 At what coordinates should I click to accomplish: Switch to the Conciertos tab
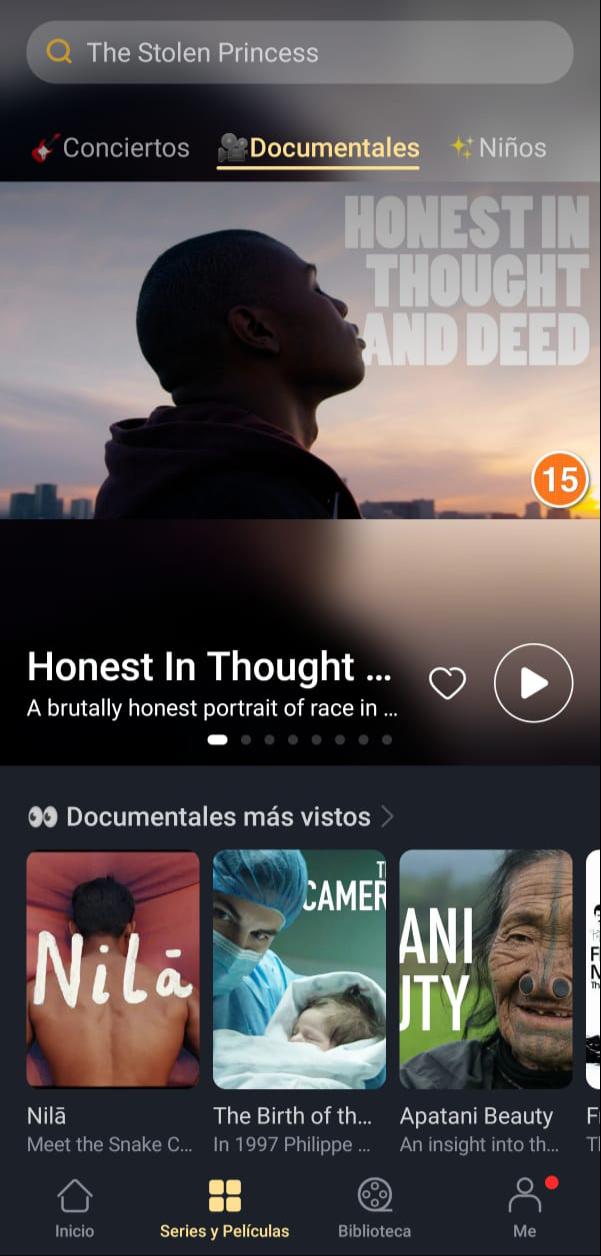tap(110, 148)
